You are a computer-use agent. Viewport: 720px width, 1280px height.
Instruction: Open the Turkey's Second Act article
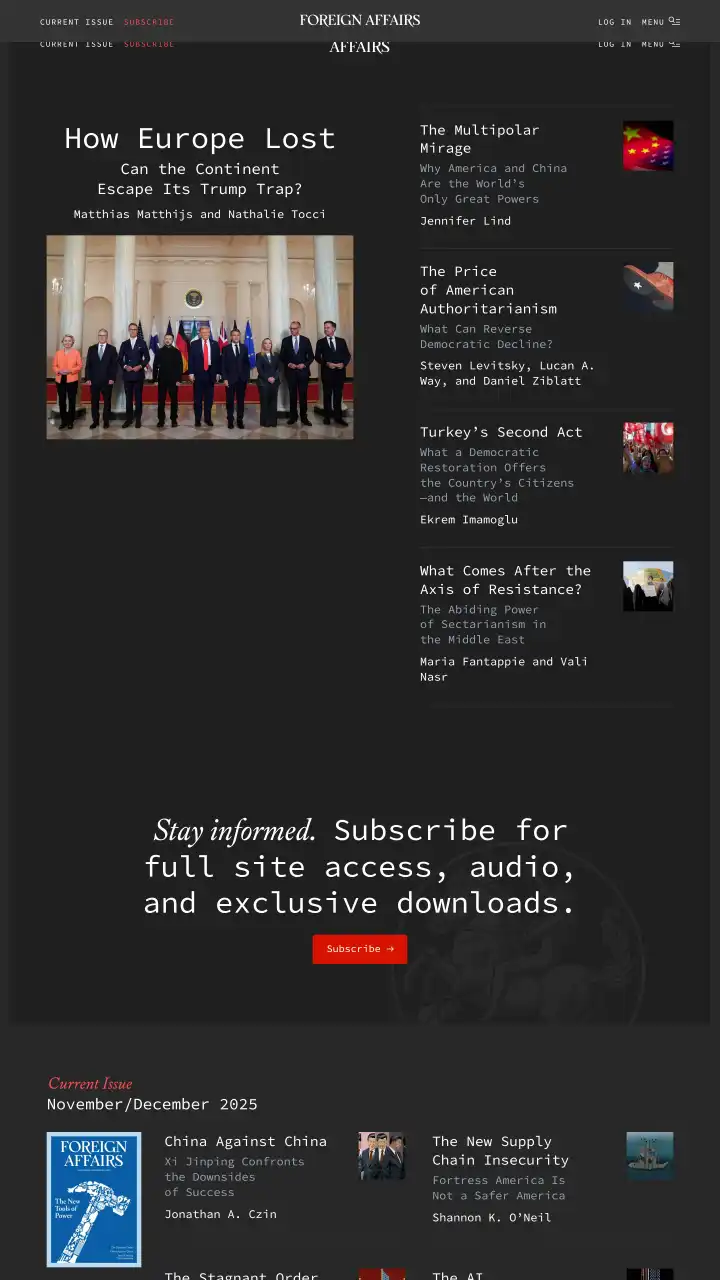point(500,432)
